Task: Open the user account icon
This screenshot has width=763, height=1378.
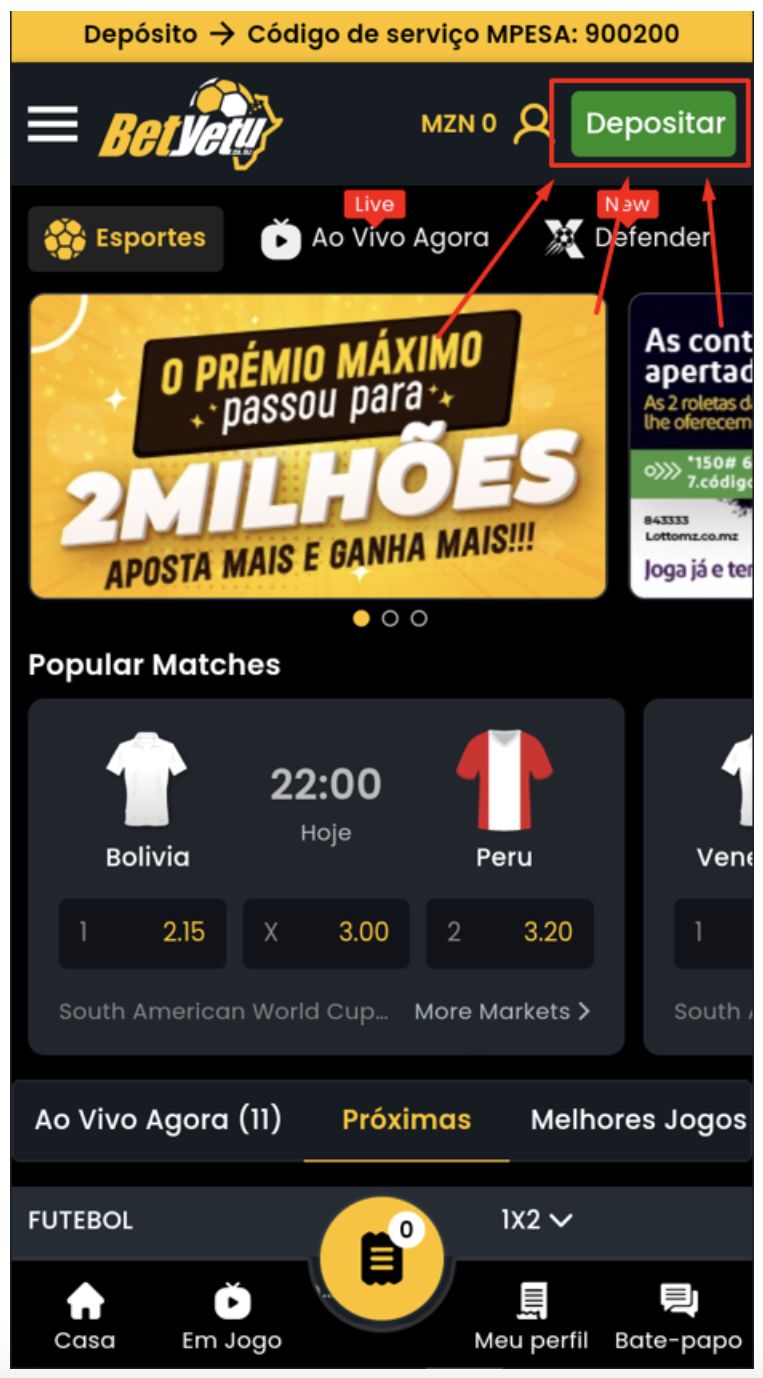Action: (531, 124)
